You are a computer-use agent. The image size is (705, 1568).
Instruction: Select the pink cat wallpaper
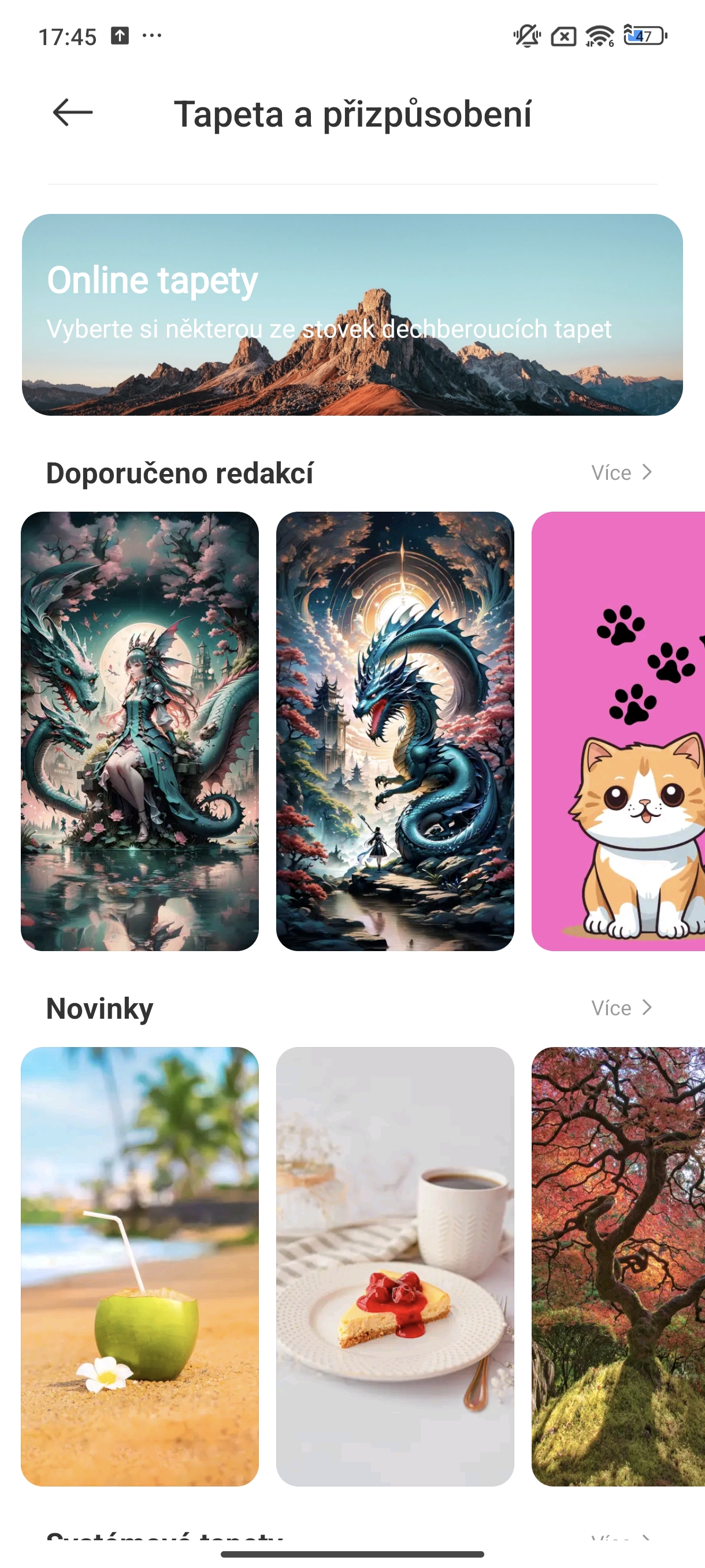618,730
